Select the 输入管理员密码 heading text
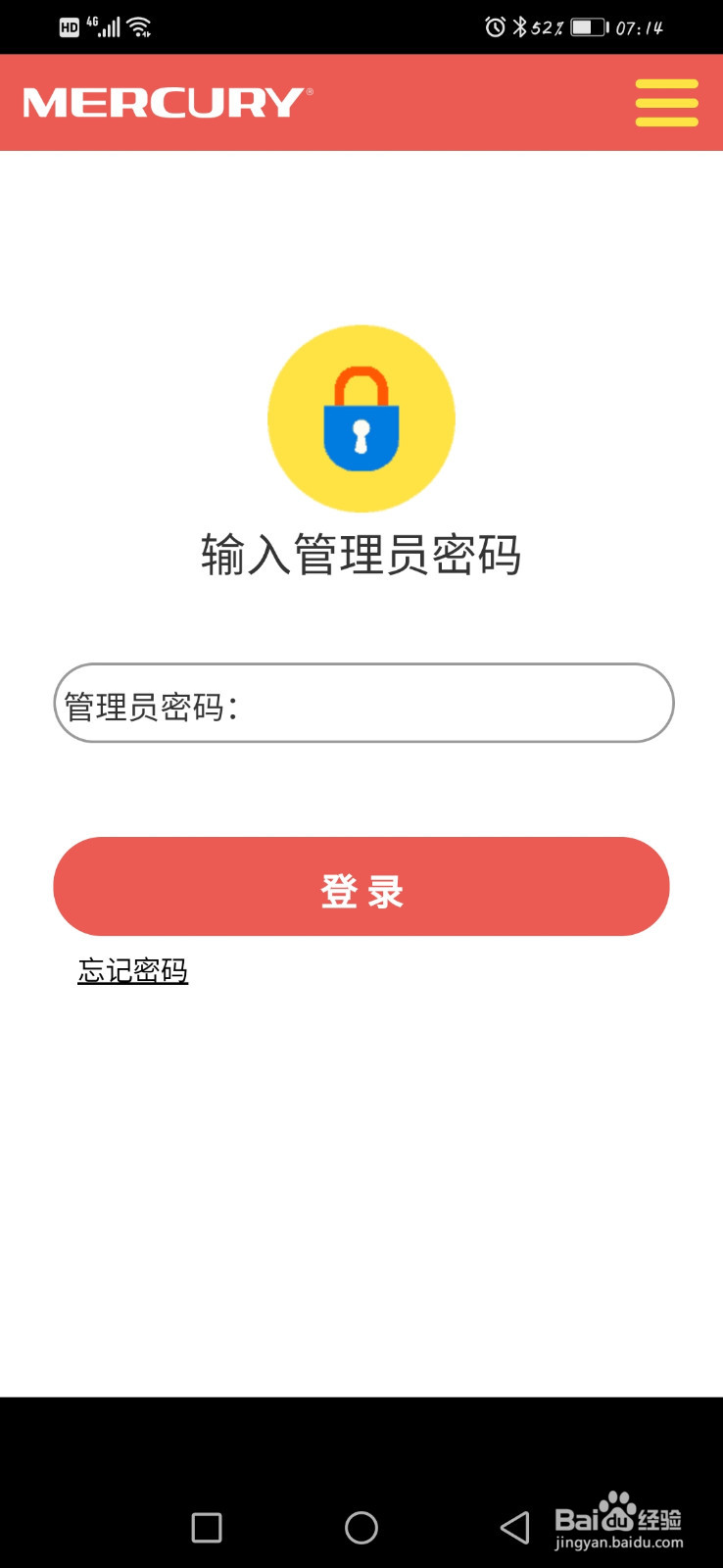 pos(361,554)
